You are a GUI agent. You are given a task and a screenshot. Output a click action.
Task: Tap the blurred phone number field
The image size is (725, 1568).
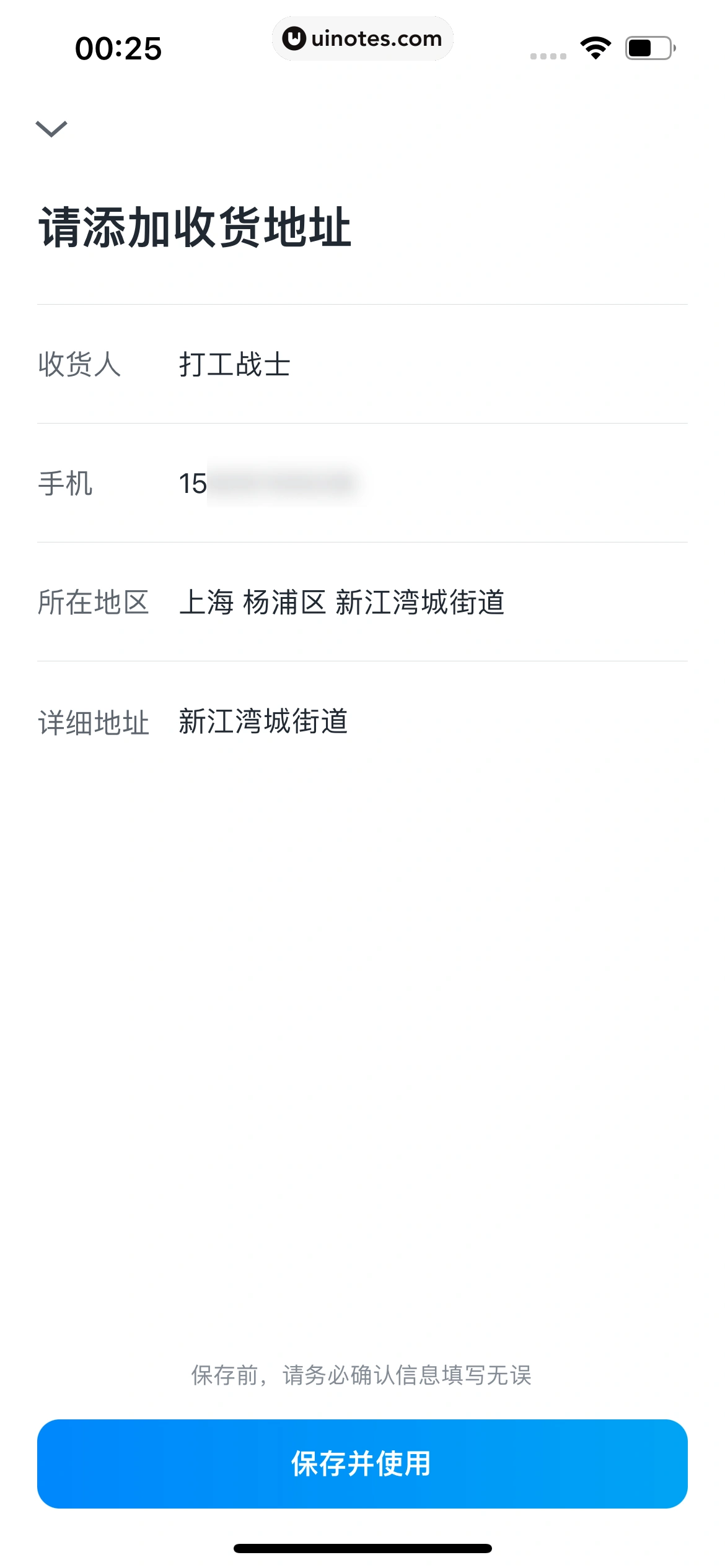[273, 486]
